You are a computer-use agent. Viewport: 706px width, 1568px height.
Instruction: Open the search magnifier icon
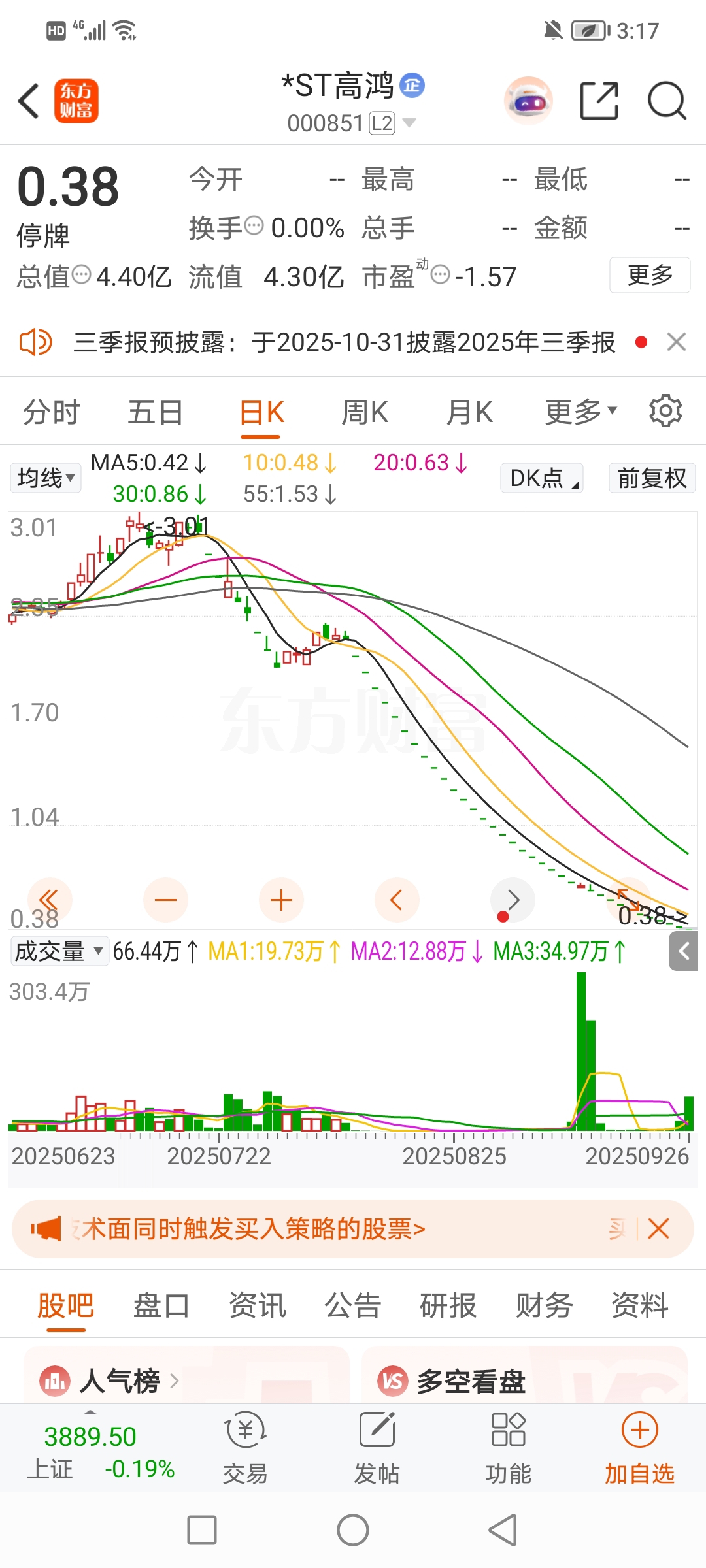666,101
